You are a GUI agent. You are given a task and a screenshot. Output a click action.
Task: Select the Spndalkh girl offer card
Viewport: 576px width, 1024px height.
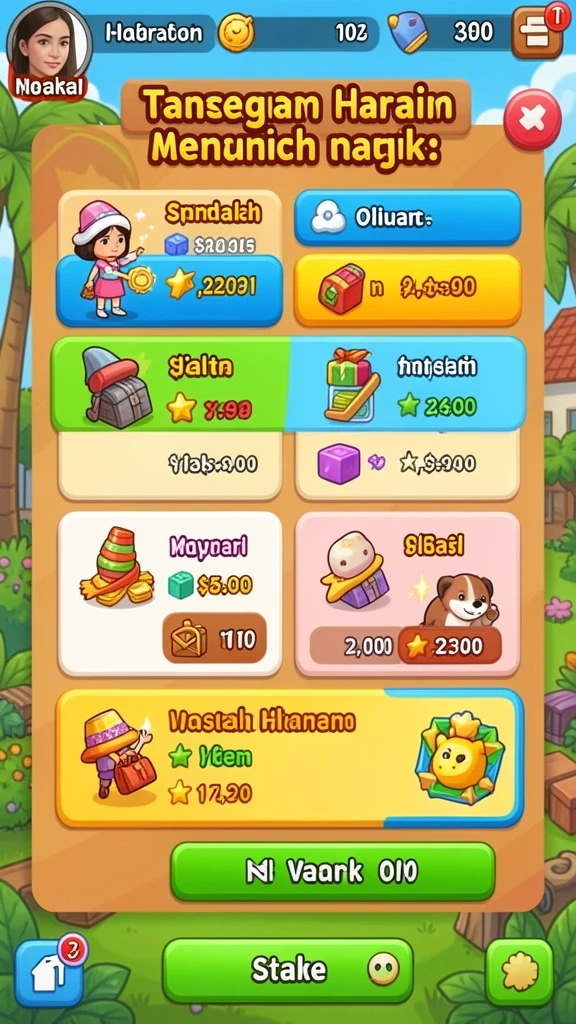(170, 259)
